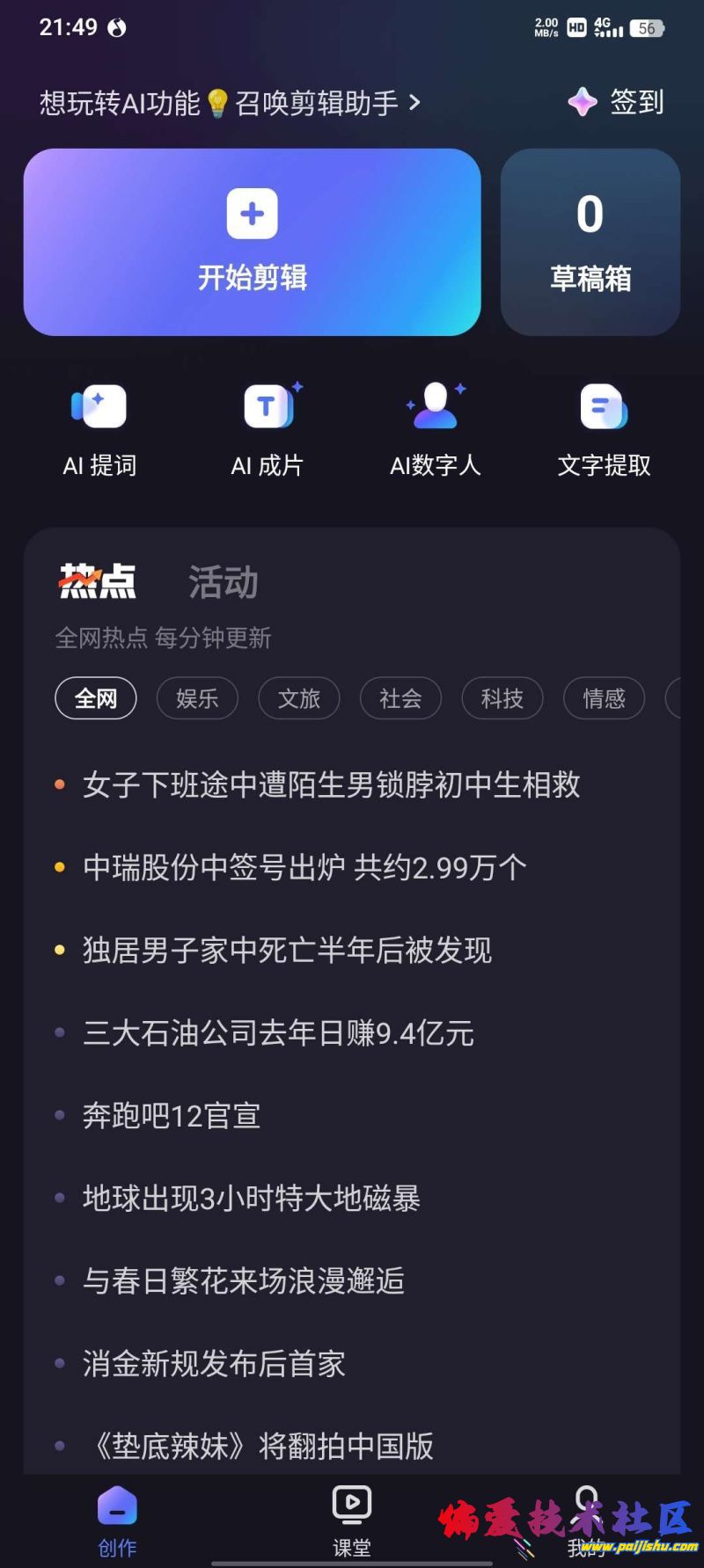The width and height of the screenshot is (704, 1568).
Task: Open the 召唤剪辑助手 AI assistant banner
Action: coord(231,104)
